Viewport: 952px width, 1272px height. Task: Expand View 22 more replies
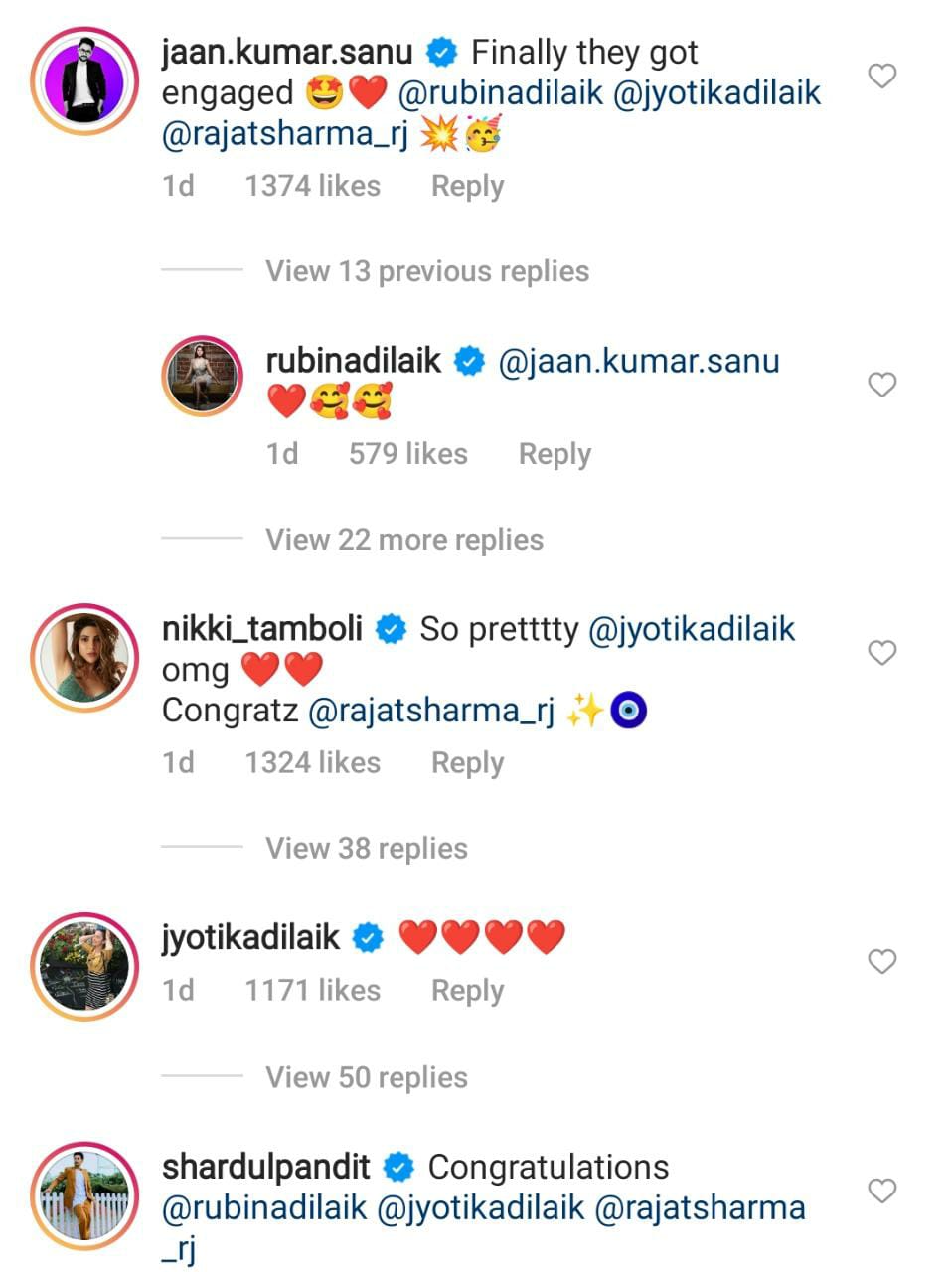pos(403,540)
